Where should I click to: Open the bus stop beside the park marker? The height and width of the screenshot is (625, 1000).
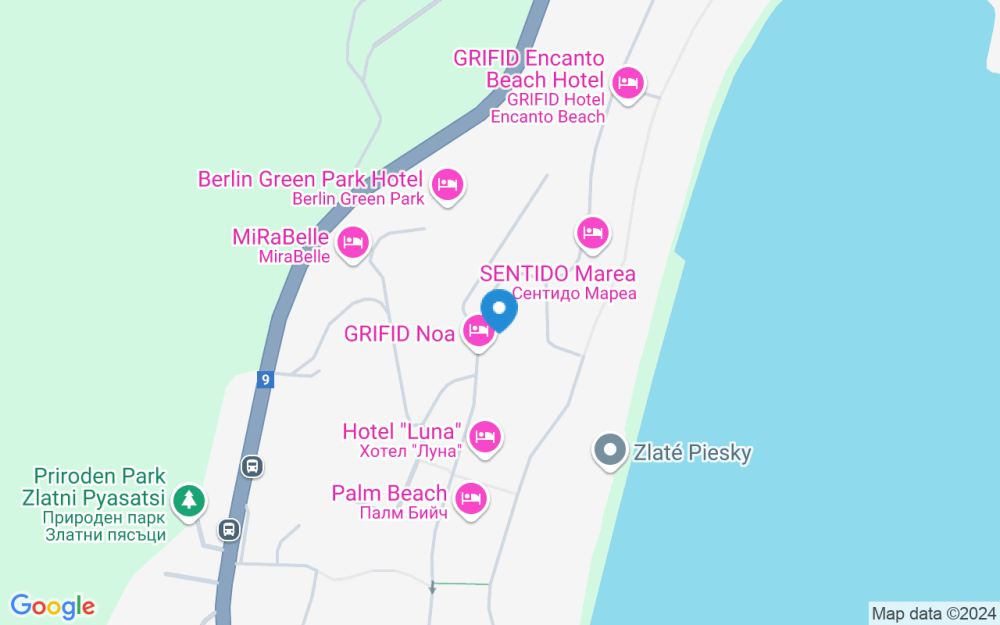tap(229, 530)
